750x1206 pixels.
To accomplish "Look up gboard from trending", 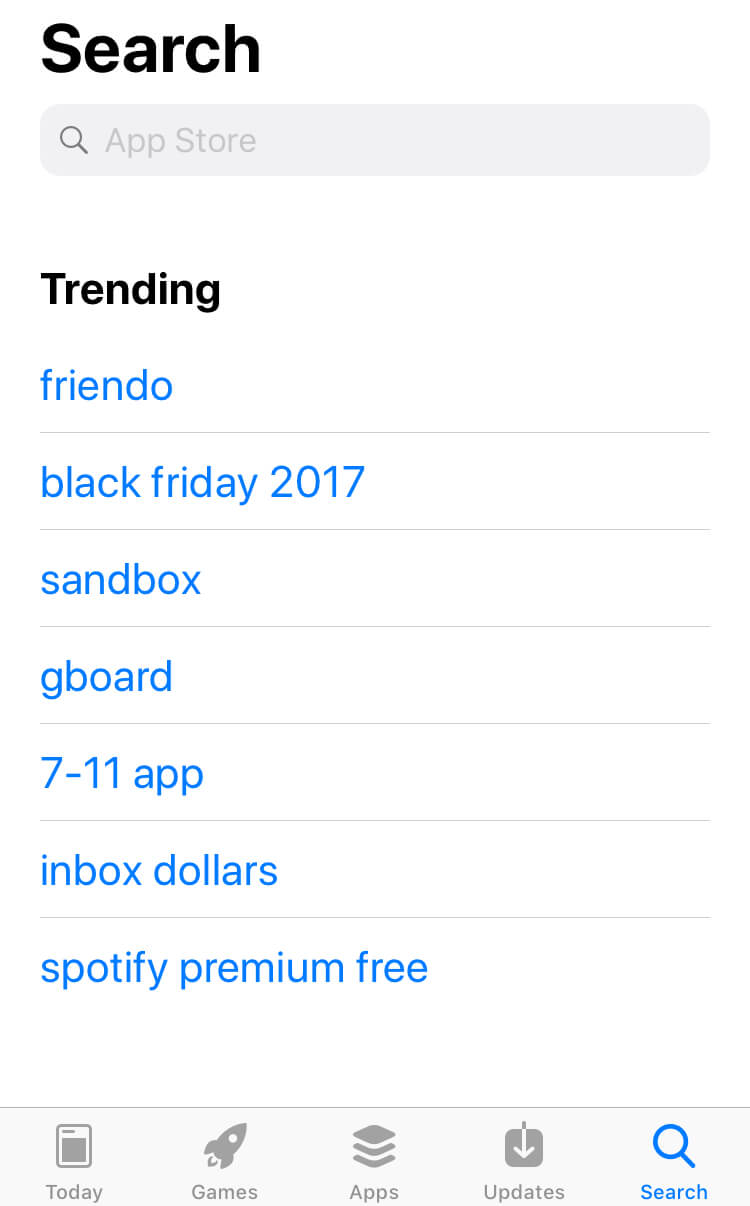I will tap(107, 677).
